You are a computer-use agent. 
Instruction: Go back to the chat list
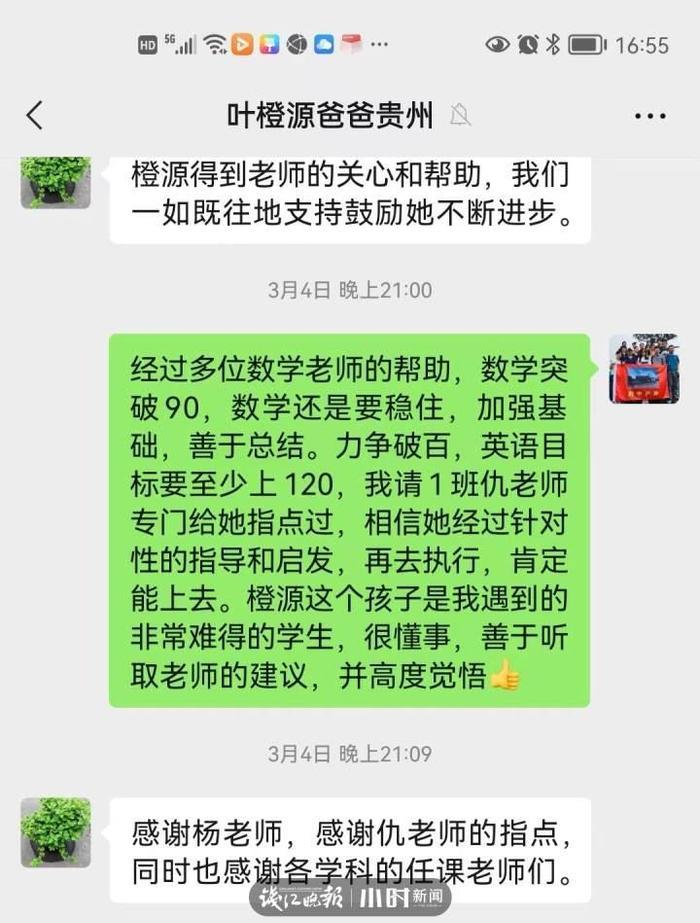point(35,116)
